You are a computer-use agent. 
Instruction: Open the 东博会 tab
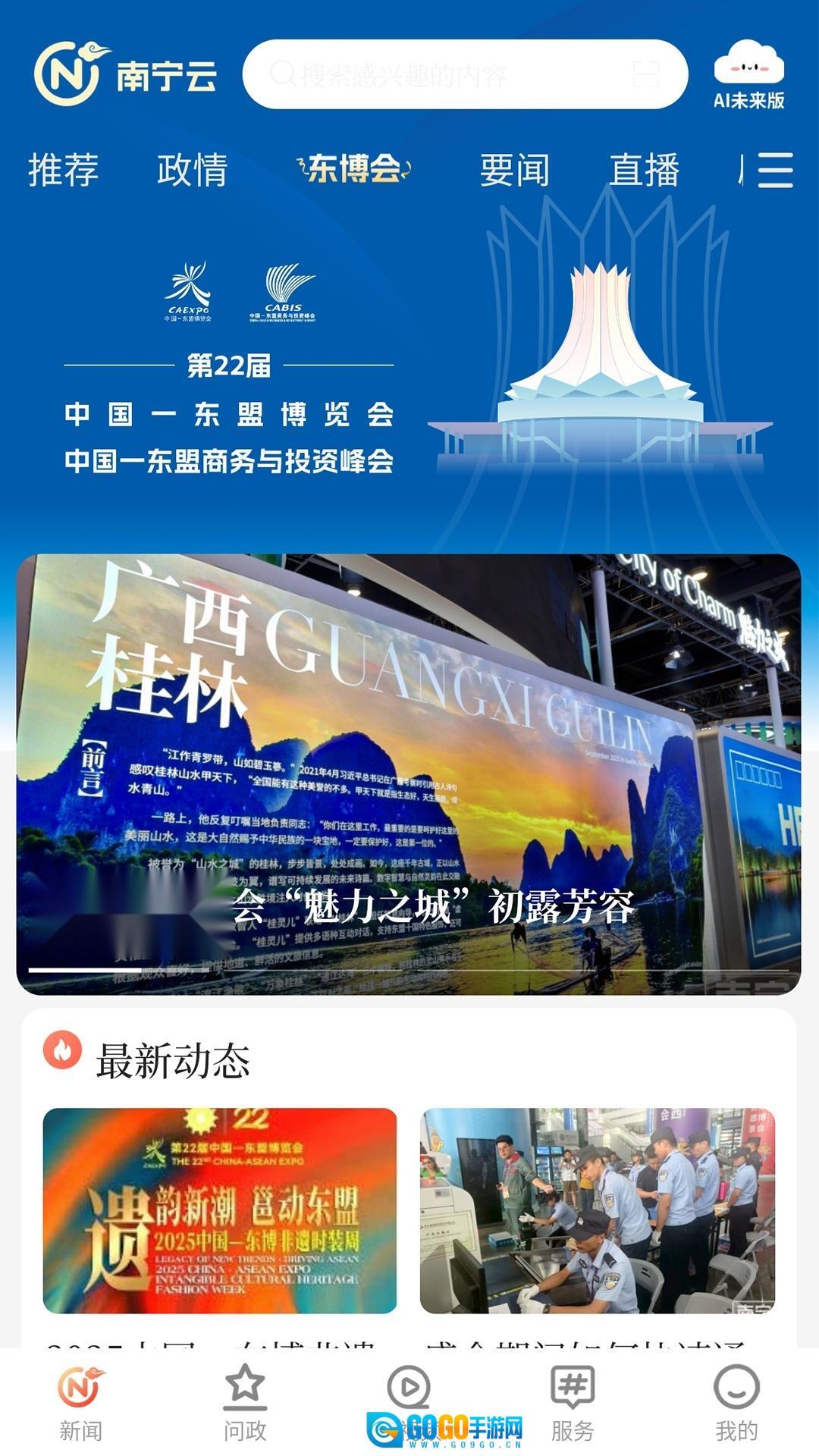[353, 169]
